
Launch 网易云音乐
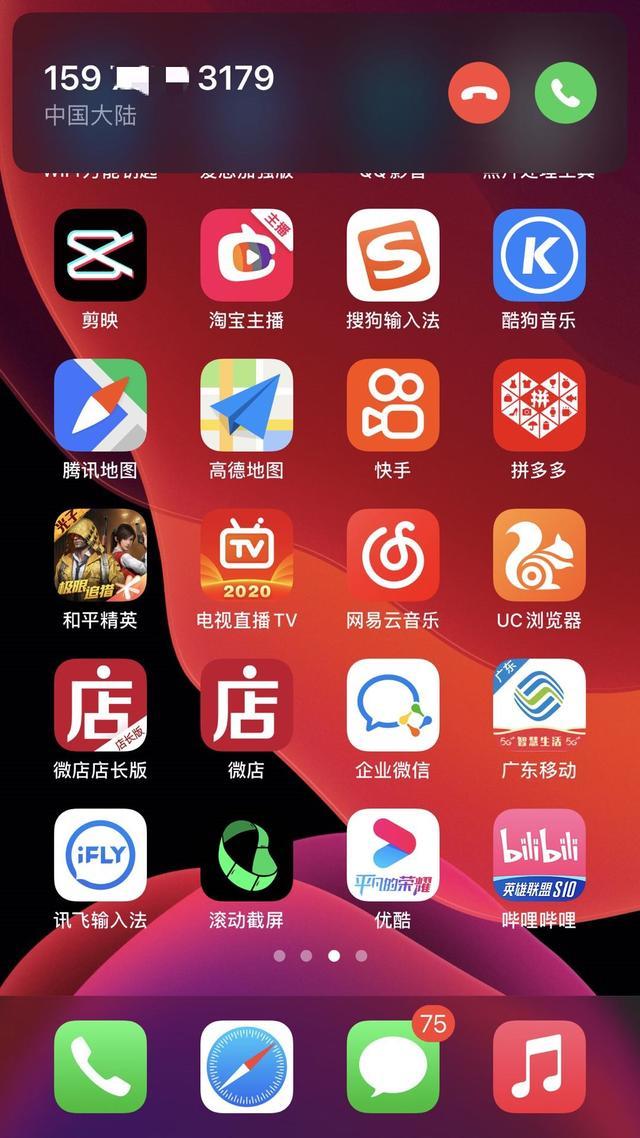coord(392,555)
